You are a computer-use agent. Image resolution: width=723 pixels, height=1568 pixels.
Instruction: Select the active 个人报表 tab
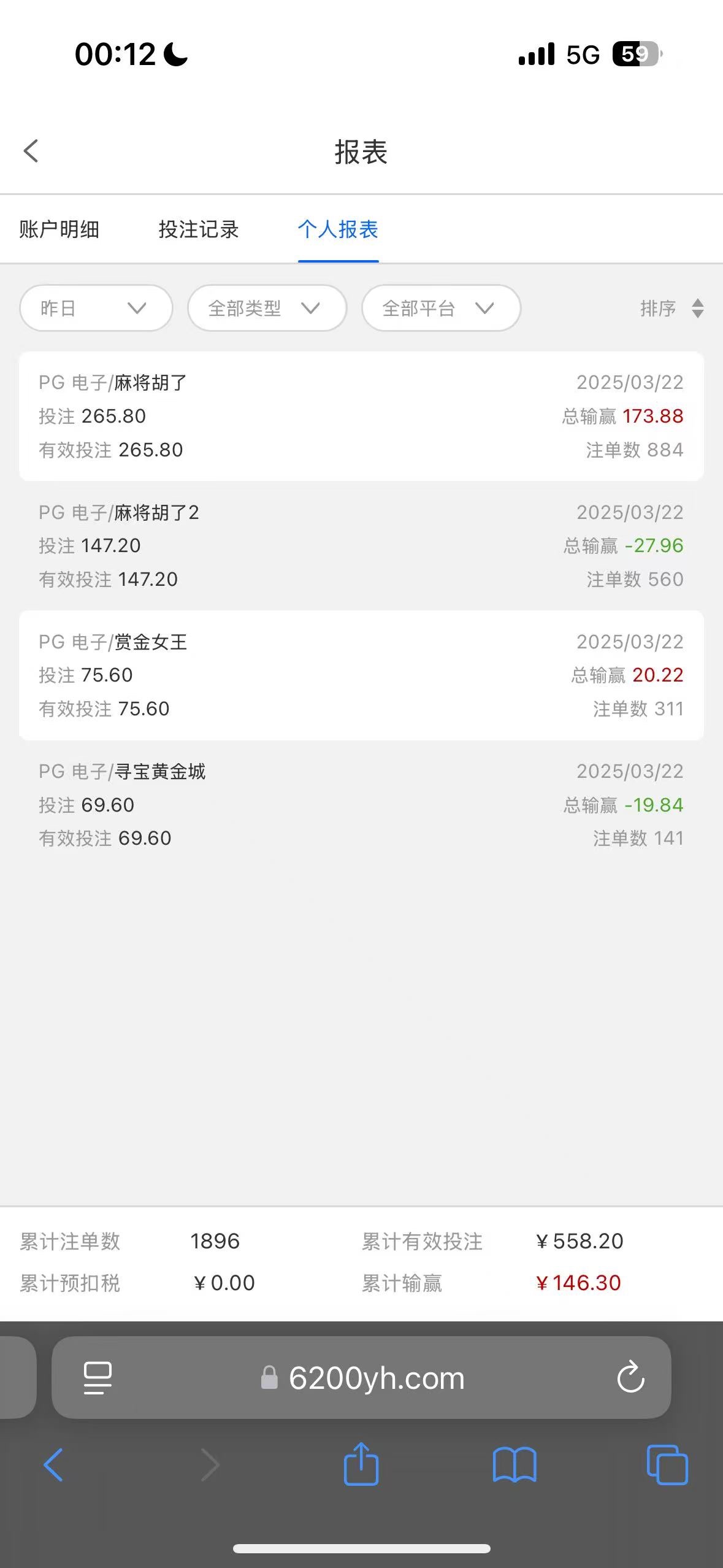click(338, 230)
